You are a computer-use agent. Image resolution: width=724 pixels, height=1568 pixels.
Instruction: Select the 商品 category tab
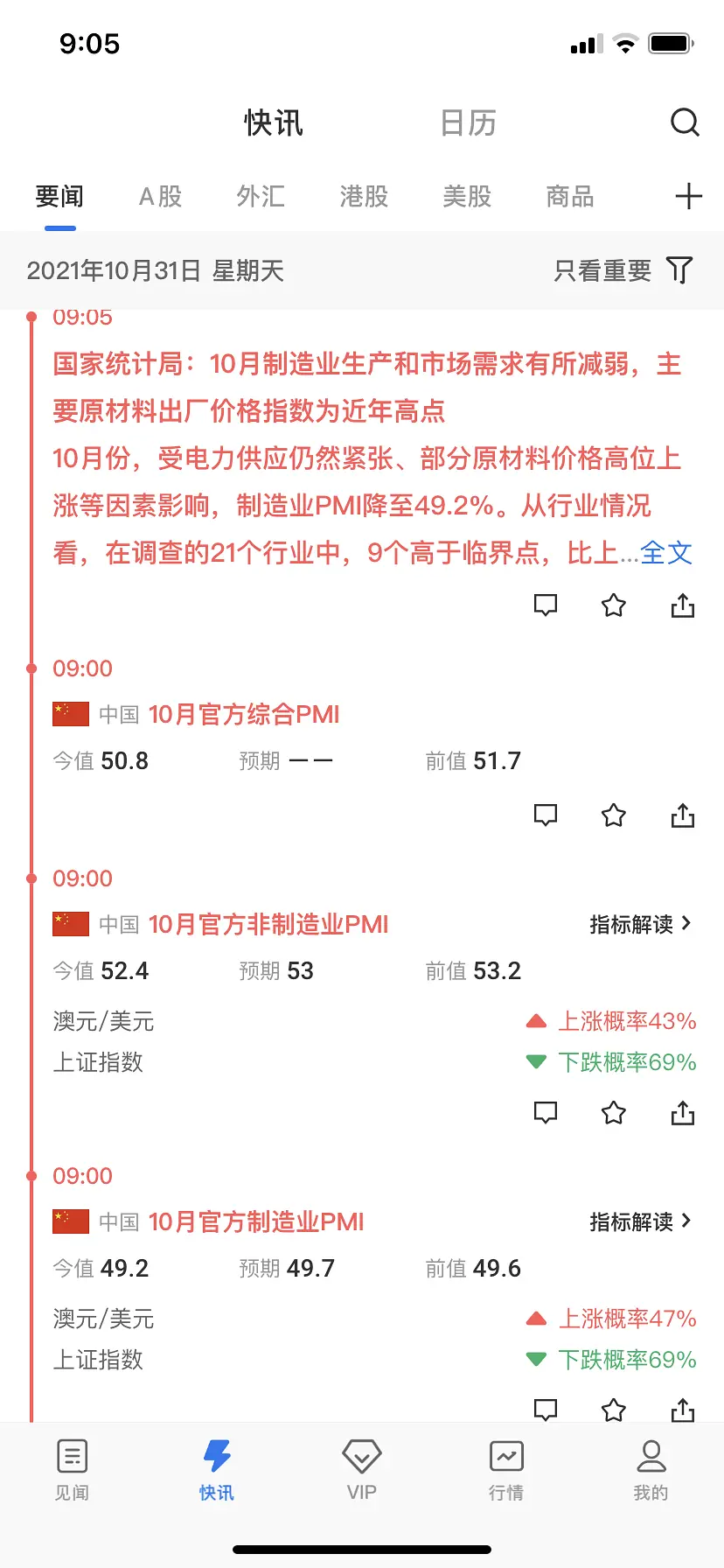[x=569, y=197]
